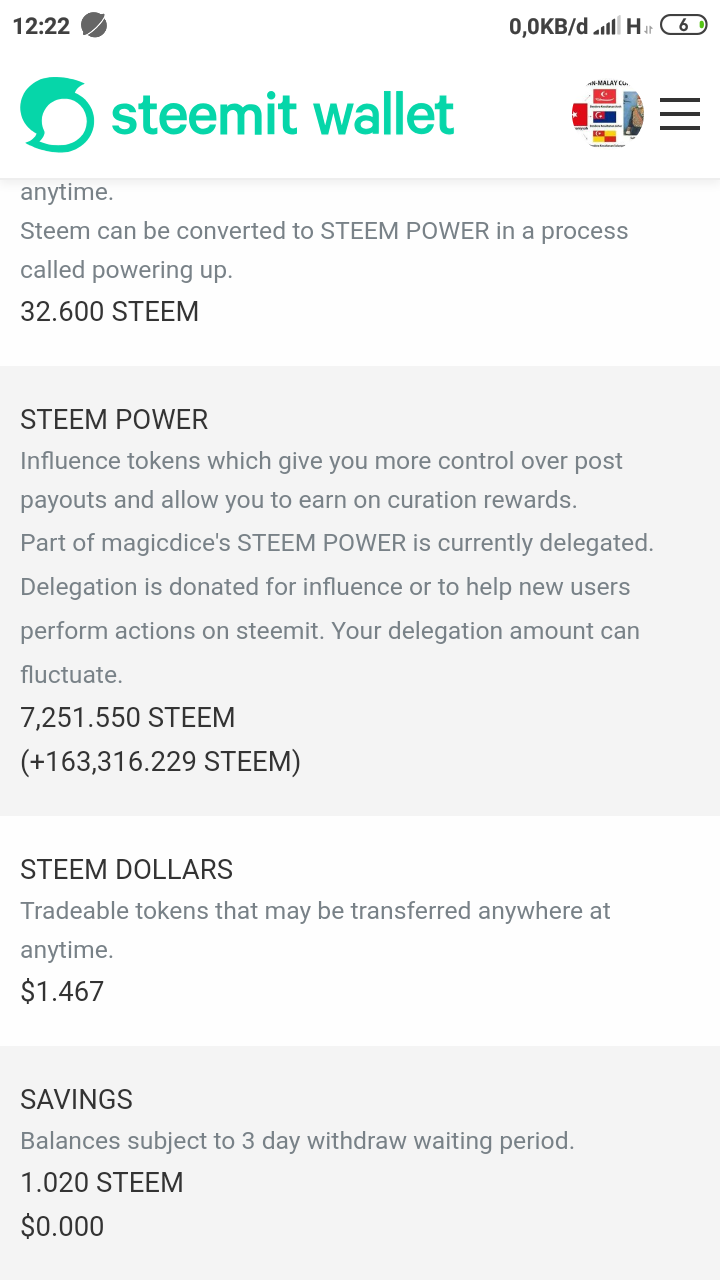Go to the steemit wallet home link
The width and height of the screenshot is (720, 1280).
(237, 115)
